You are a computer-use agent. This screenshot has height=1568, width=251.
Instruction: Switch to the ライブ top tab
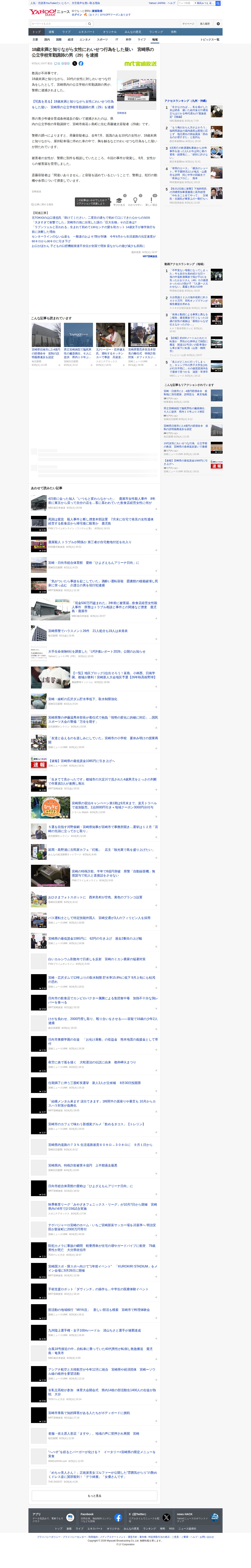point(66,32)
